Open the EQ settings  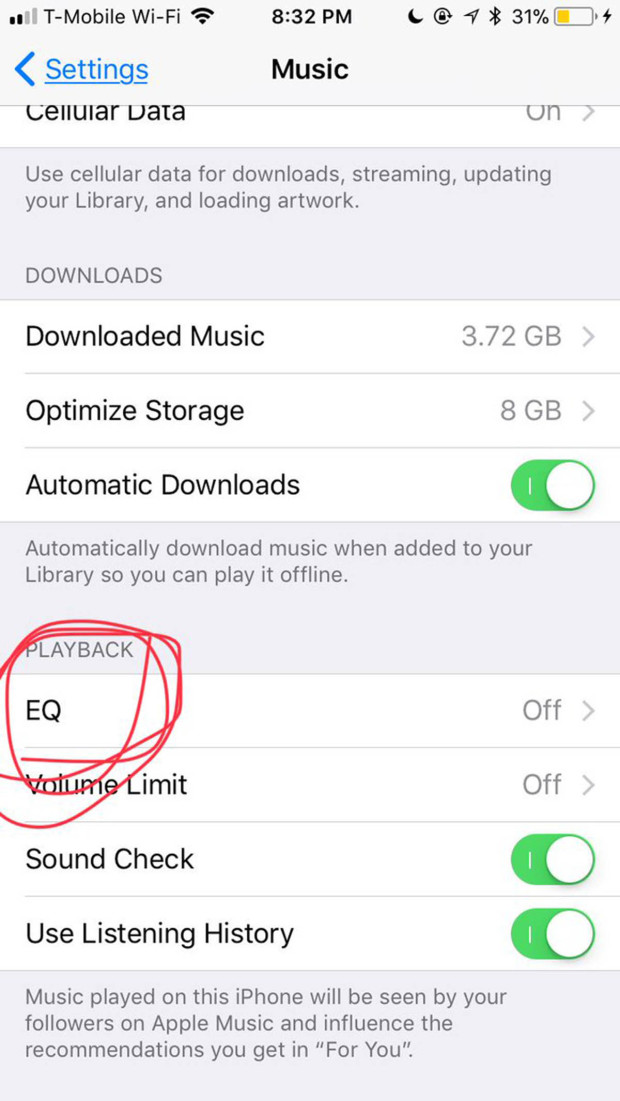(300, 711)
